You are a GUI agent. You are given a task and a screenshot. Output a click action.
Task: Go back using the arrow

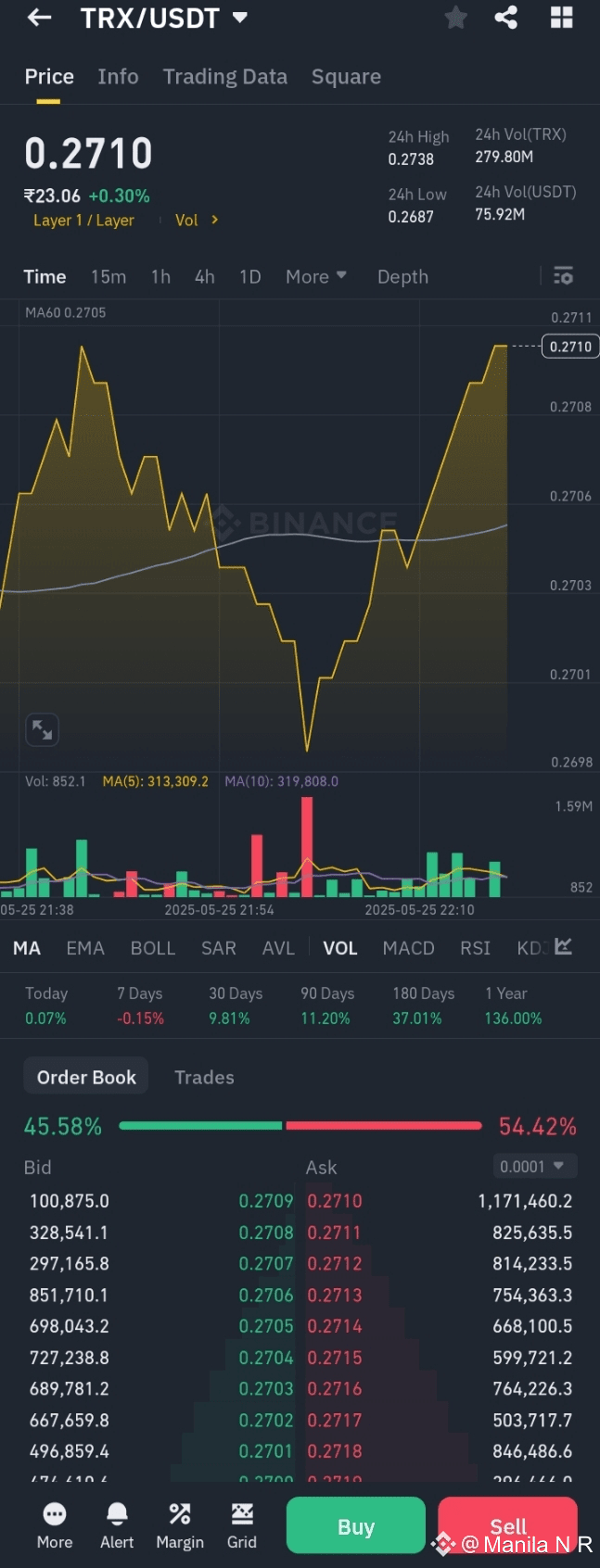[x=39, y=18]
